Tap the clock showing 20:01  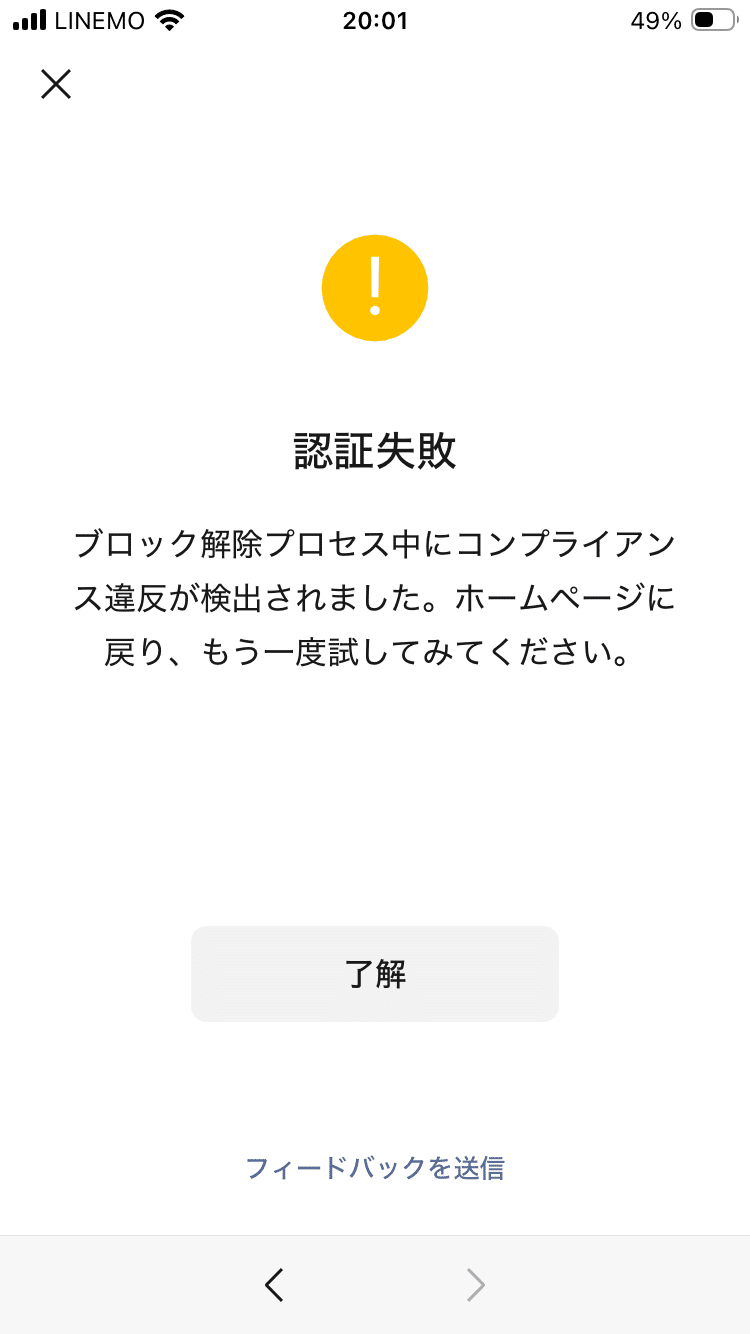374,20
